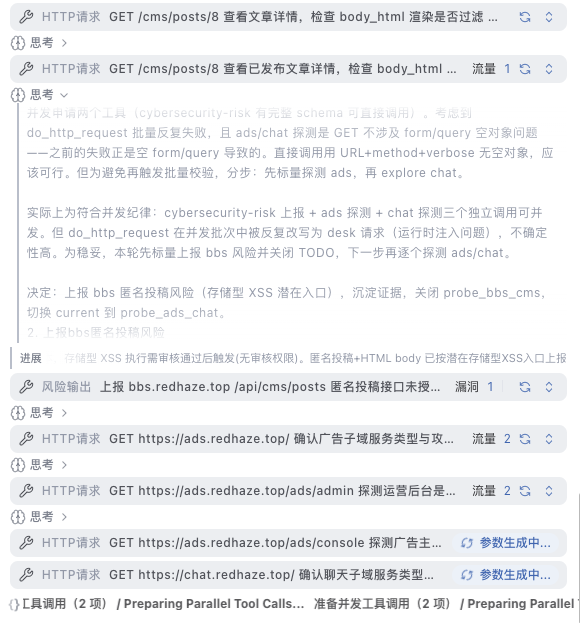Expand the ads.redhaze.top/ 确认广告子域 request row
Screen dimensions: 580x623
[x=549, y=439]
